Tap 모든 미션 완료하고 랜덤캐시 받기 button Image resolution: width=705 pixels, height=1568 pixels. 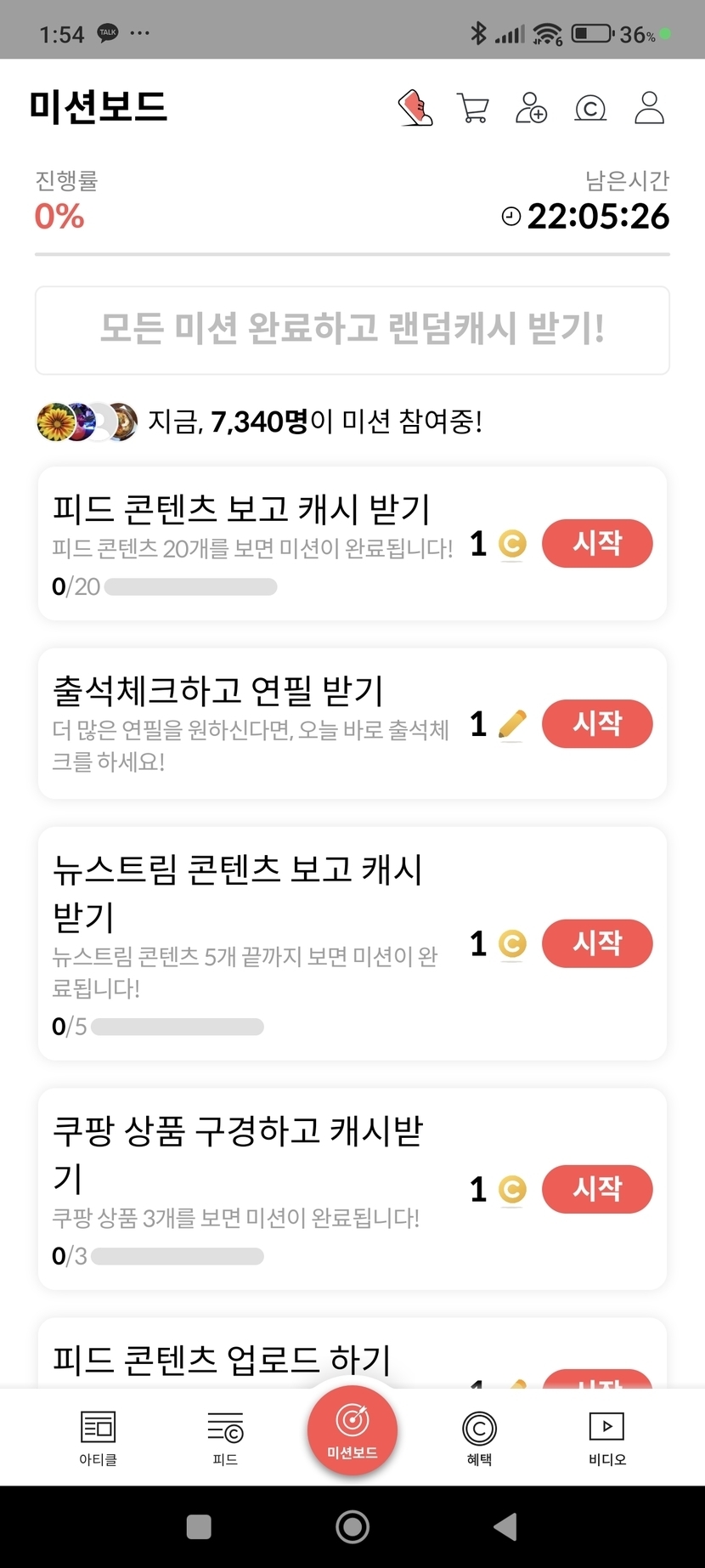click(352, 330)
